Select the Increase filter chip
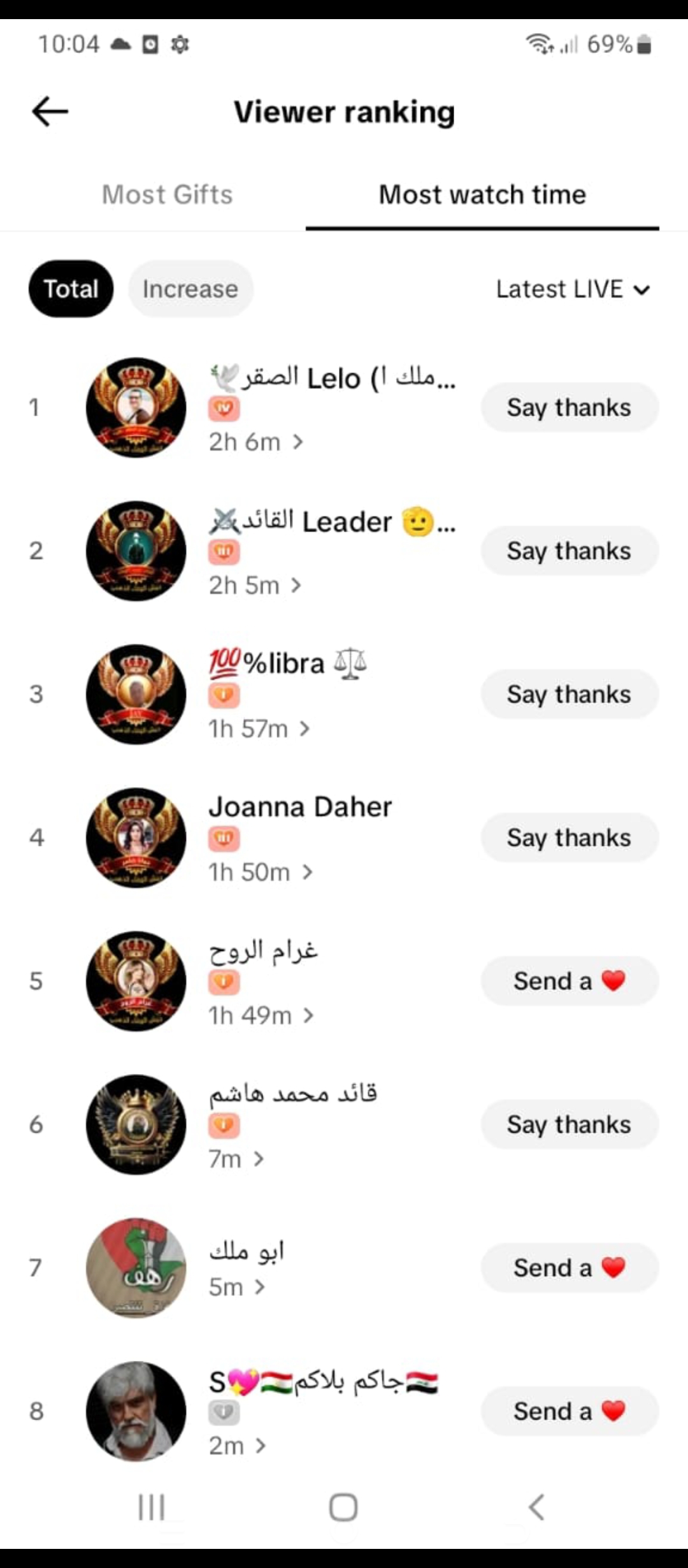Screen dimensions: 688x1568 (x=190, y=289)
